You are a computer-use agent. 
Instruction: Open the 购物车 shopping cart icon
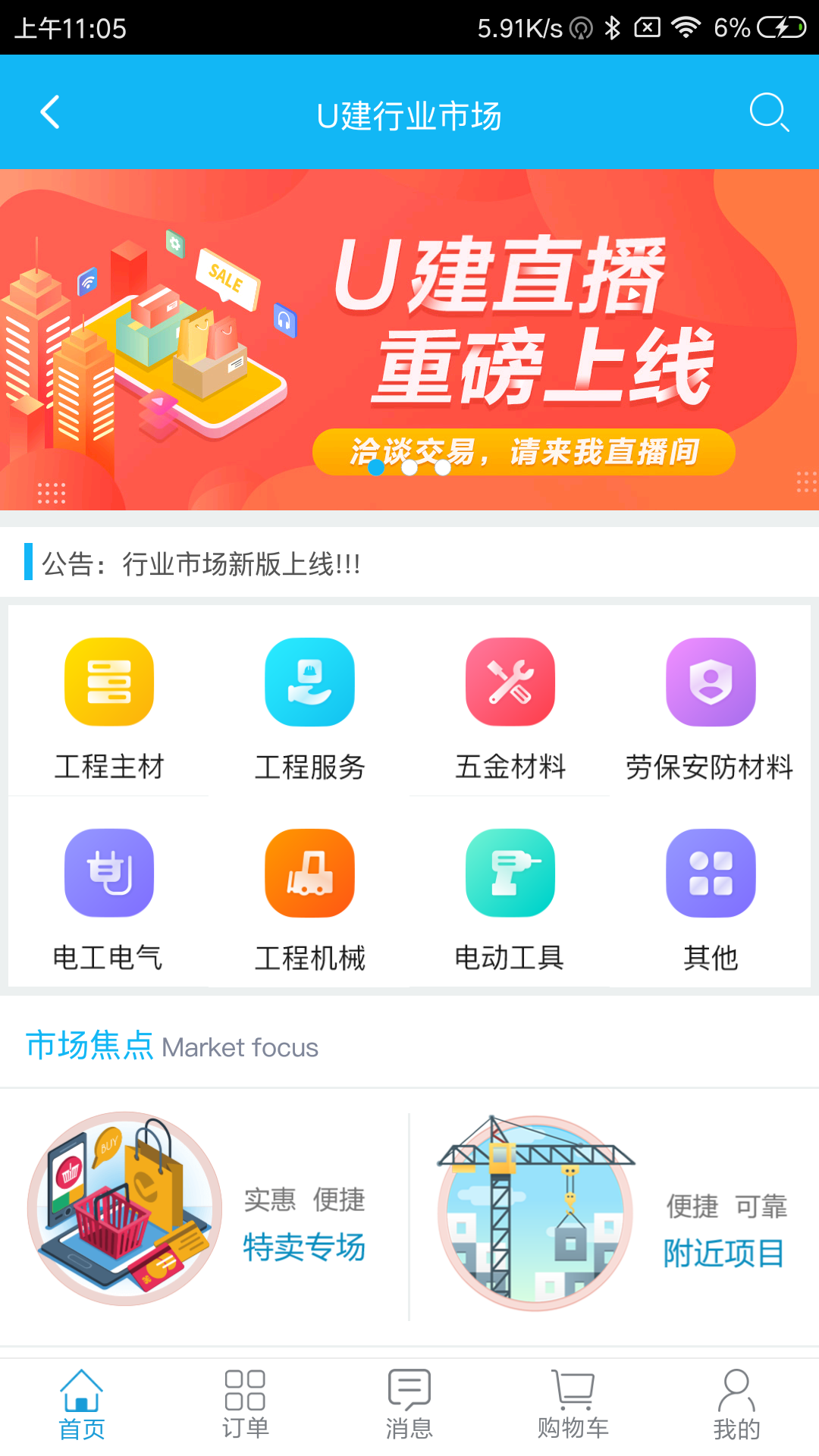tap(573, 1403)
